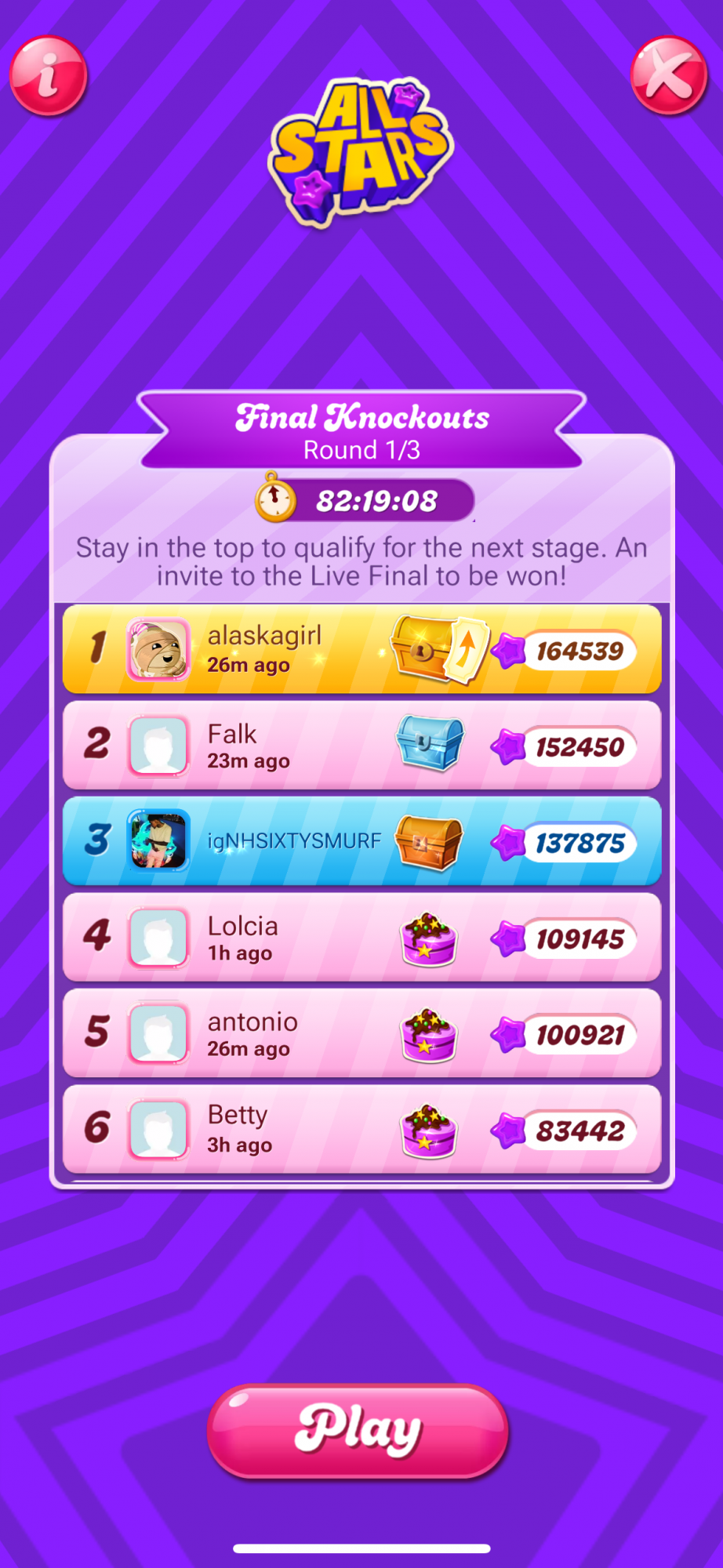The height and width of the screenshot is (1568, 723).
Task: Close the All Stars screen
Action: (669, 76)
